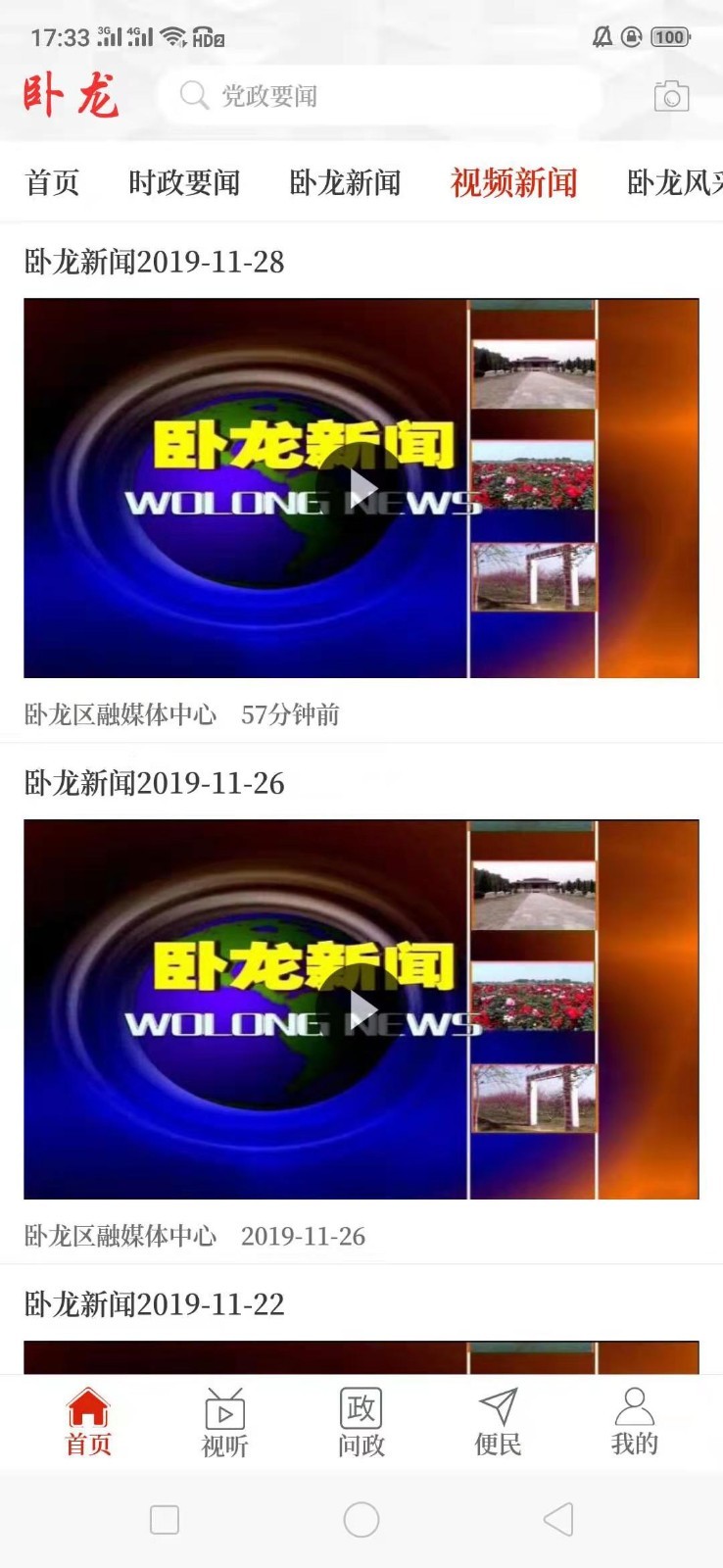The height and width of the screenshot is (1568, 723).
Task: Go to the 首页 bottom navigation item
Action: click(x=88, y=1422)
